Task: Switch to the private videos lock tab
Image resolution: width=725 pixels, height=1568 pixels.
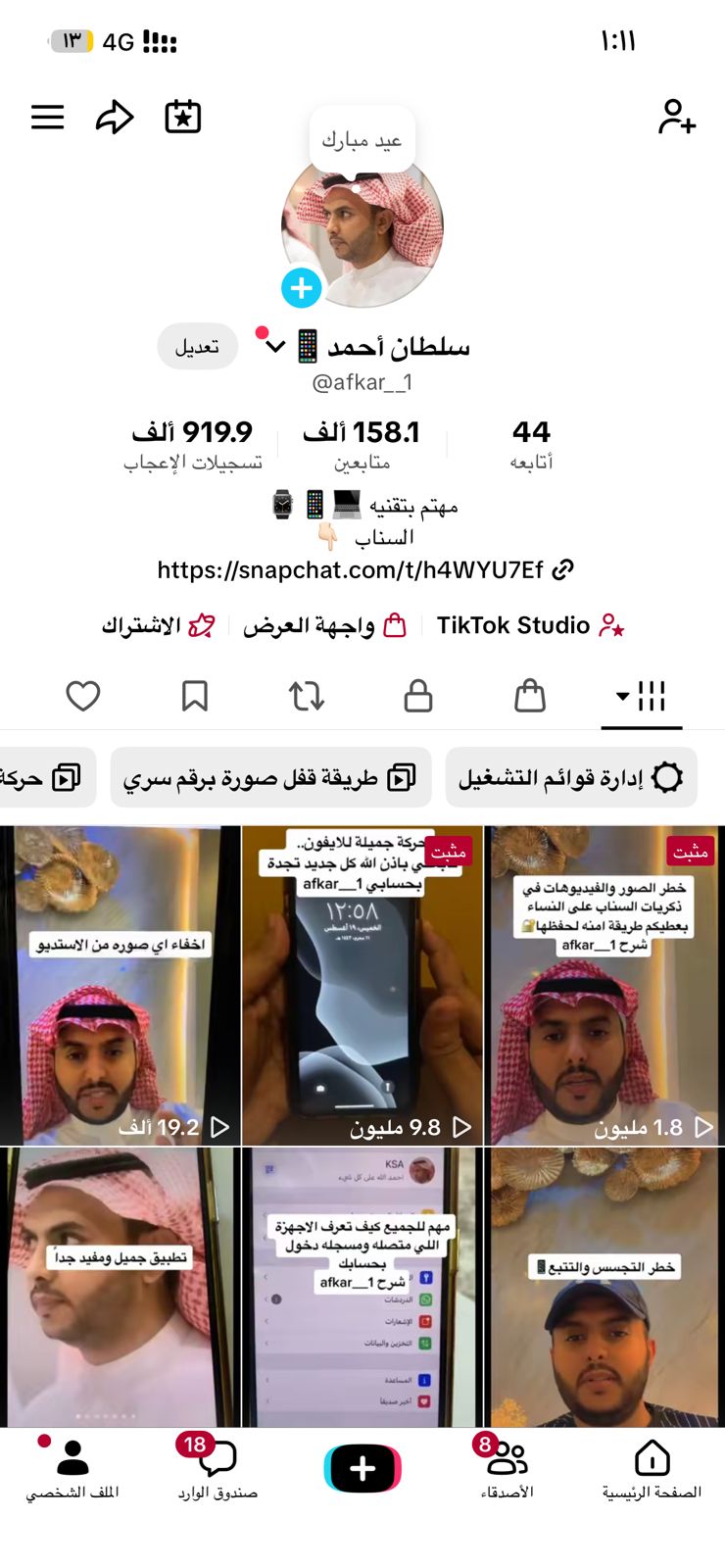Action: [x=417, y=696]
